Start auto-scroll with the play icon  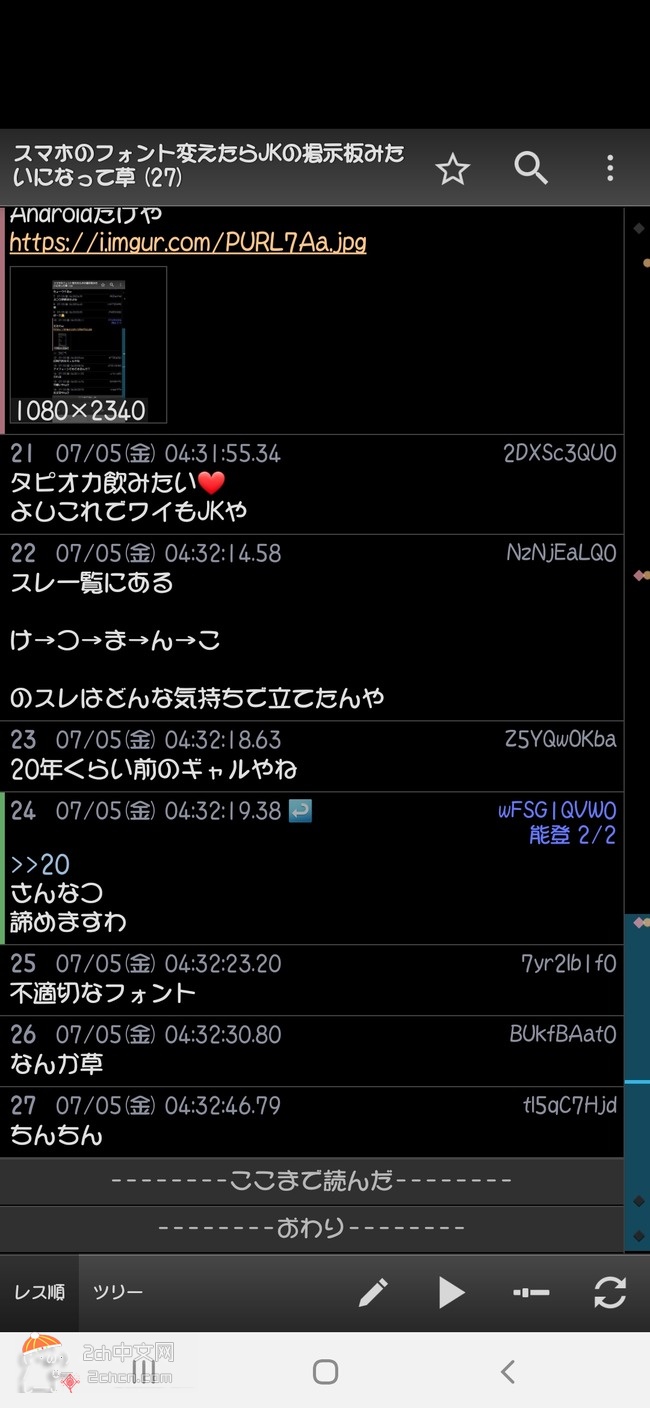coord(451,1292)
